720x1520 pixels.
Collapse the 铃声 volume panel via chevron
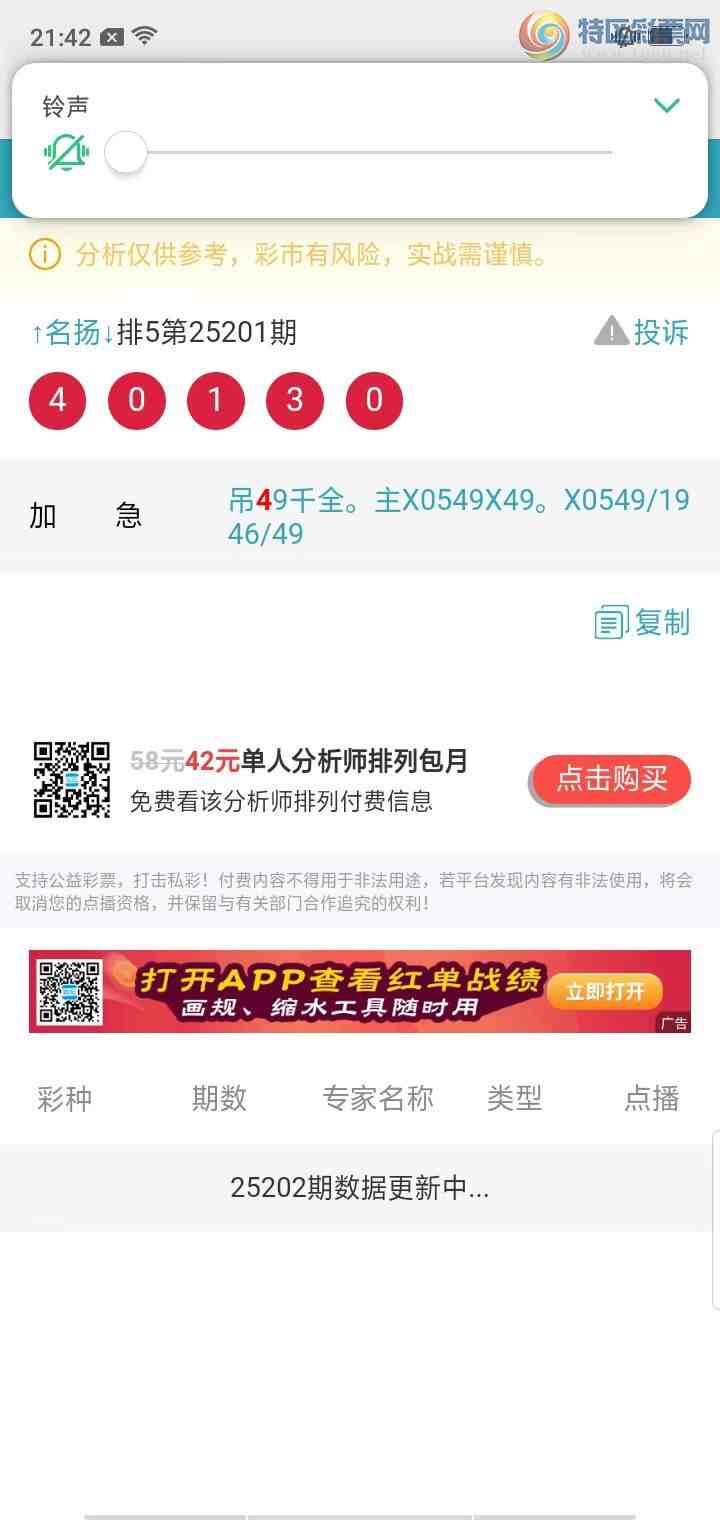point(666,104)
